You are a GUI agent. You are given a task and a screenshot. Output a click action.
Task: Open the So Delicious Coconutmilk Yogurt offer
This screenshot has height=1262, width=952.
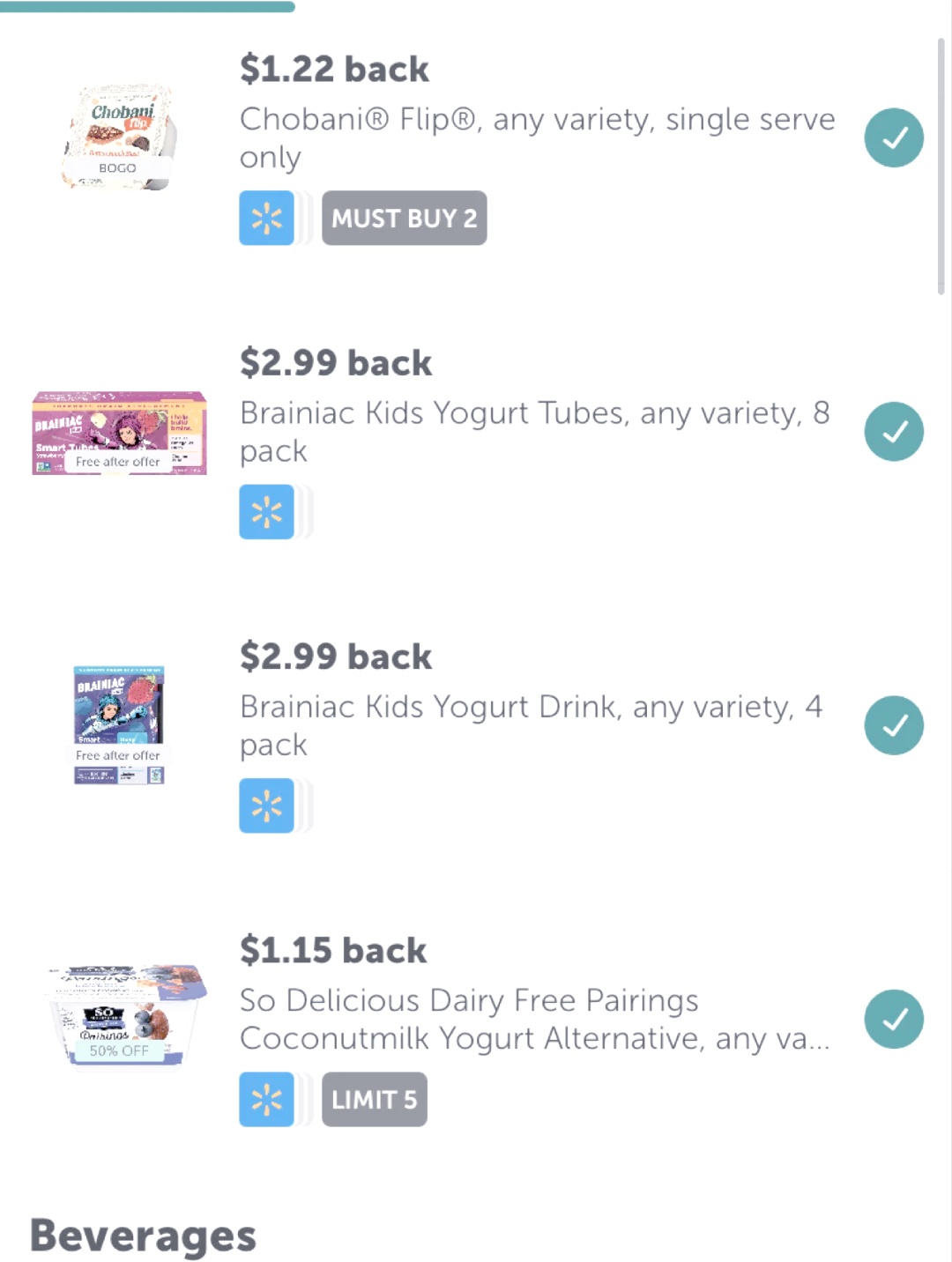(534, 1019)
